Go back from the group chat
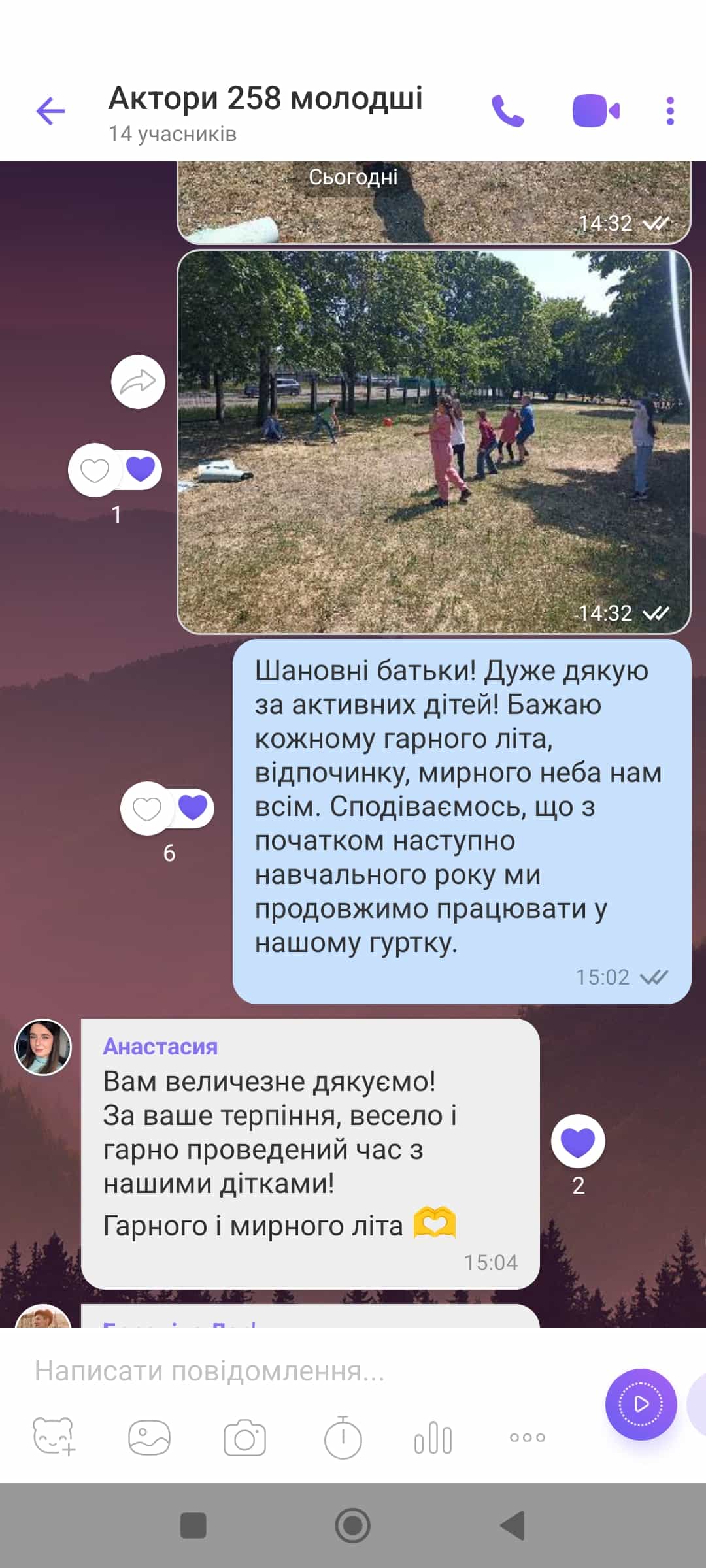 pyautogui.click(x=50, y=110)
